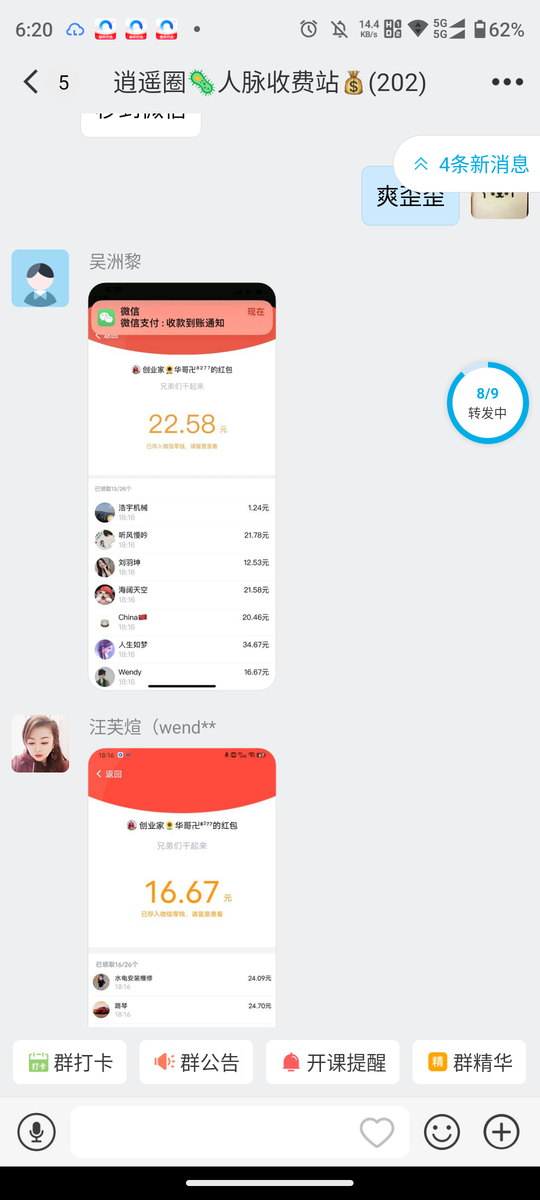The width and height of the screenshot is (540, 1200).
Task: Open 群打卡 group check-in
Action: pyautogui.click(x=70, y=1062)
